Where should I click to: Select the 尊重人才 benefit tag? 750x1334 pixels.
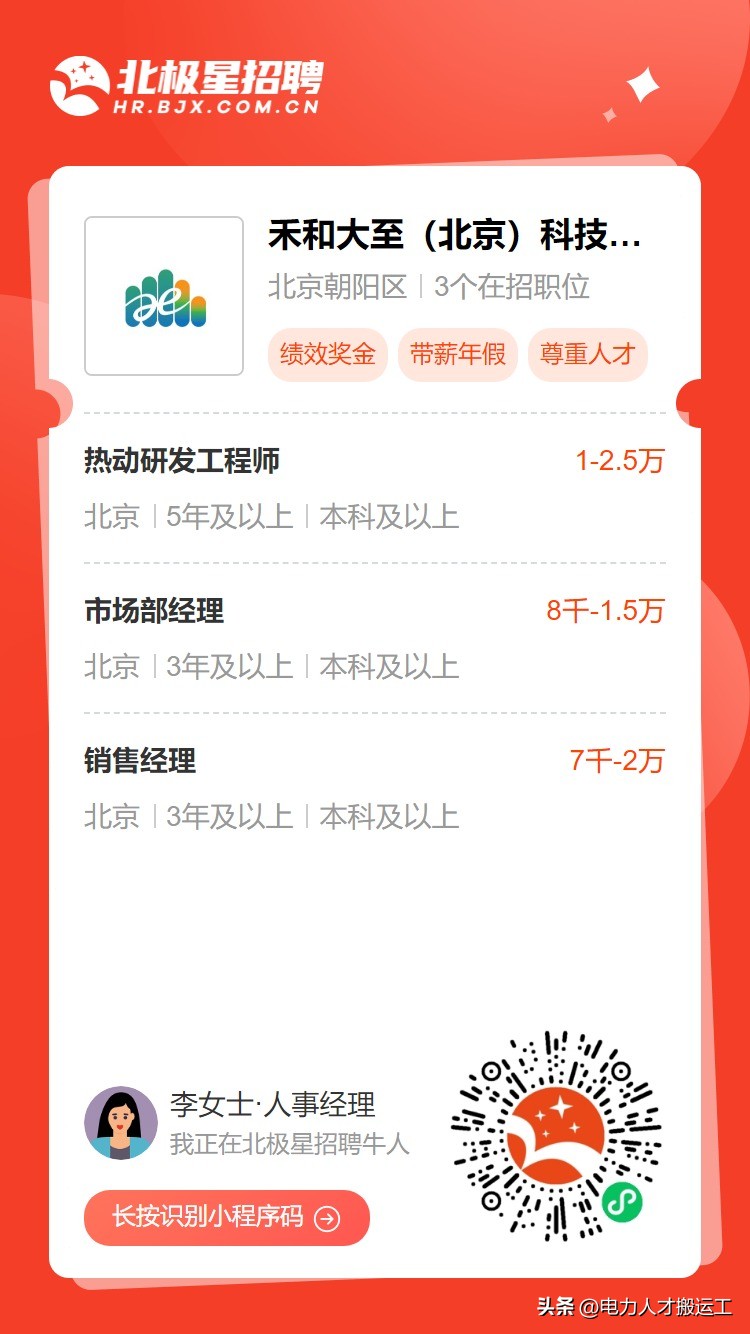587,355
